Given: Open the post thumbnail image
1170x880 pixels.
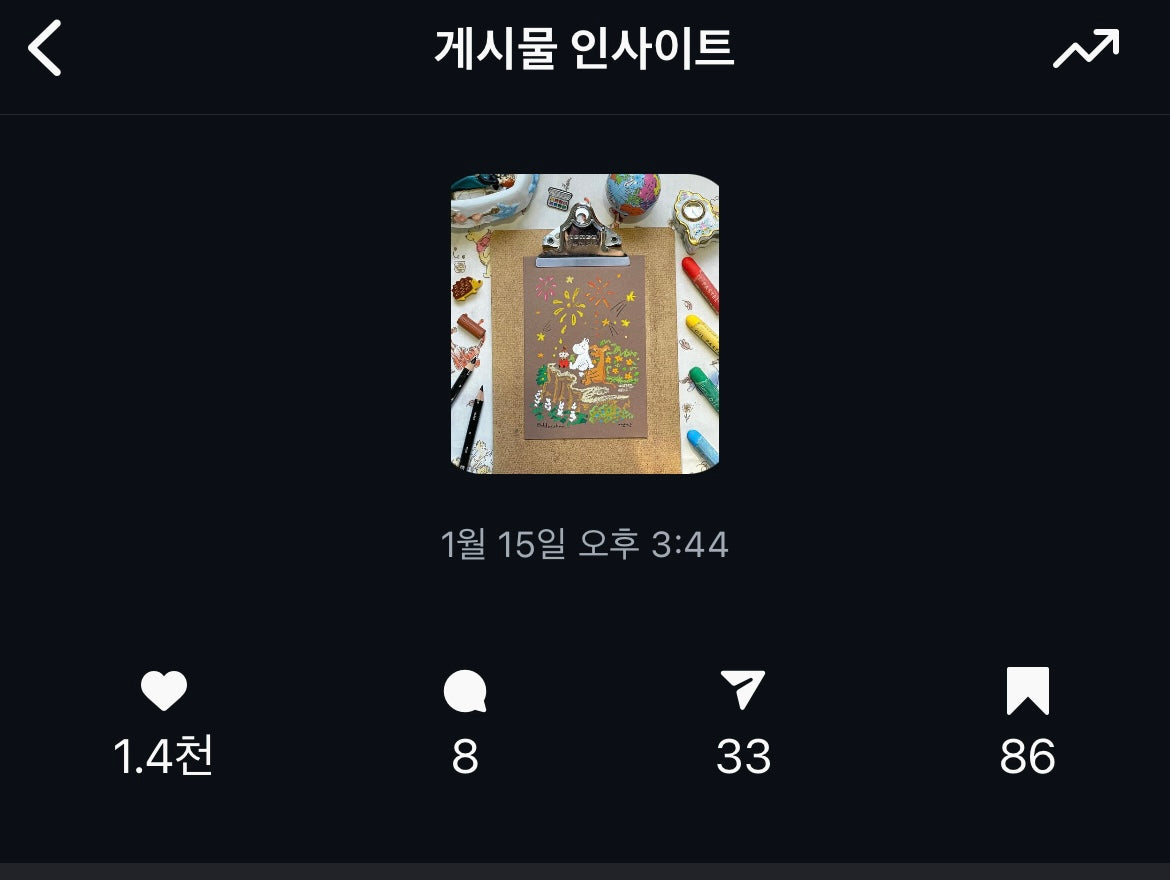Looking at the screenshot, I should tap(585, 324).
